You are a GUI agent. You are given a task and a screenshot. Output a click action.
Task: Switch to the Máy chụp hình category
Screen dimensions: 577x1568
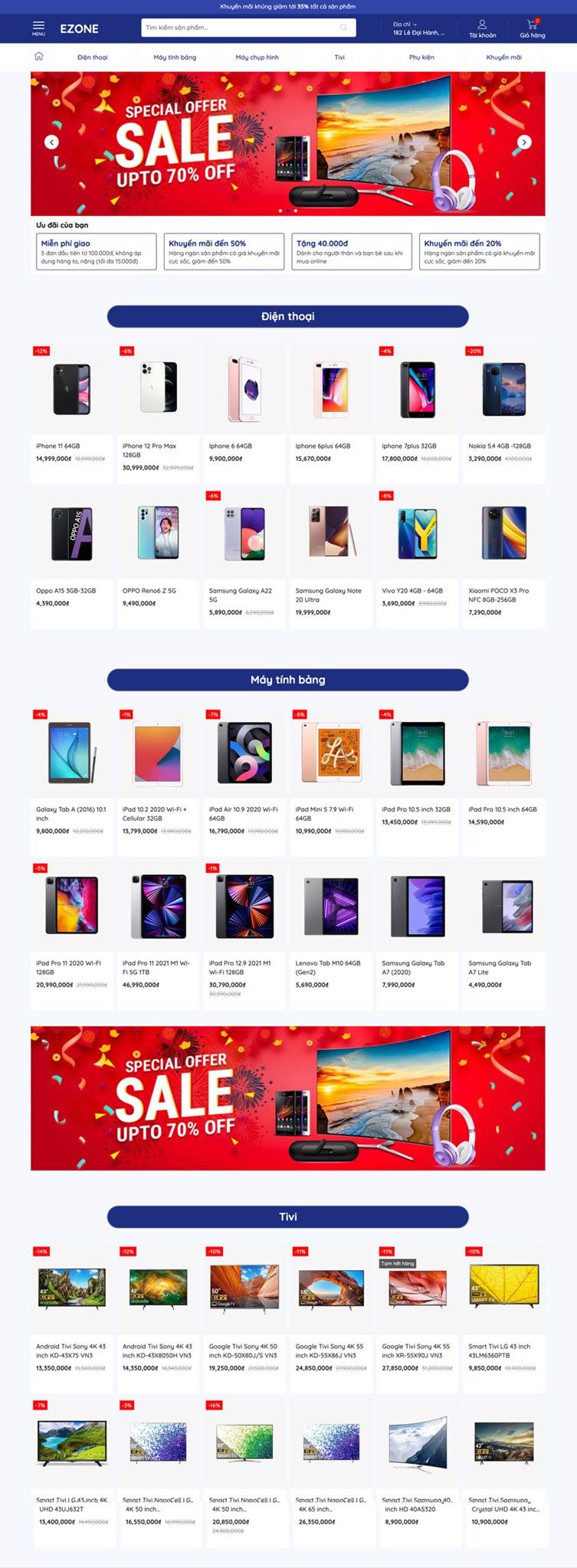click(257, 57)
